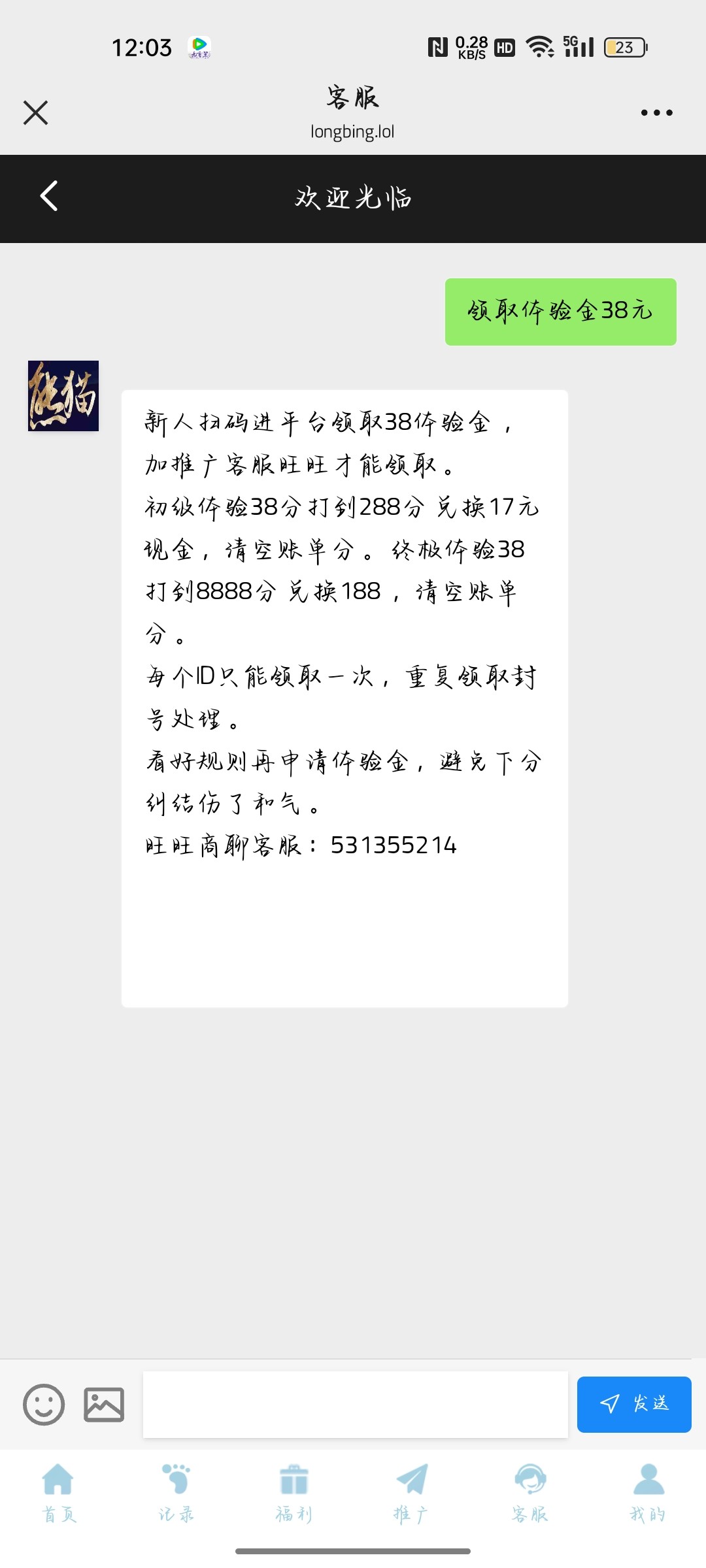Go back from the 欢迎光临 chat
This screenshot has width=706, height=1568.
point(49,196)
